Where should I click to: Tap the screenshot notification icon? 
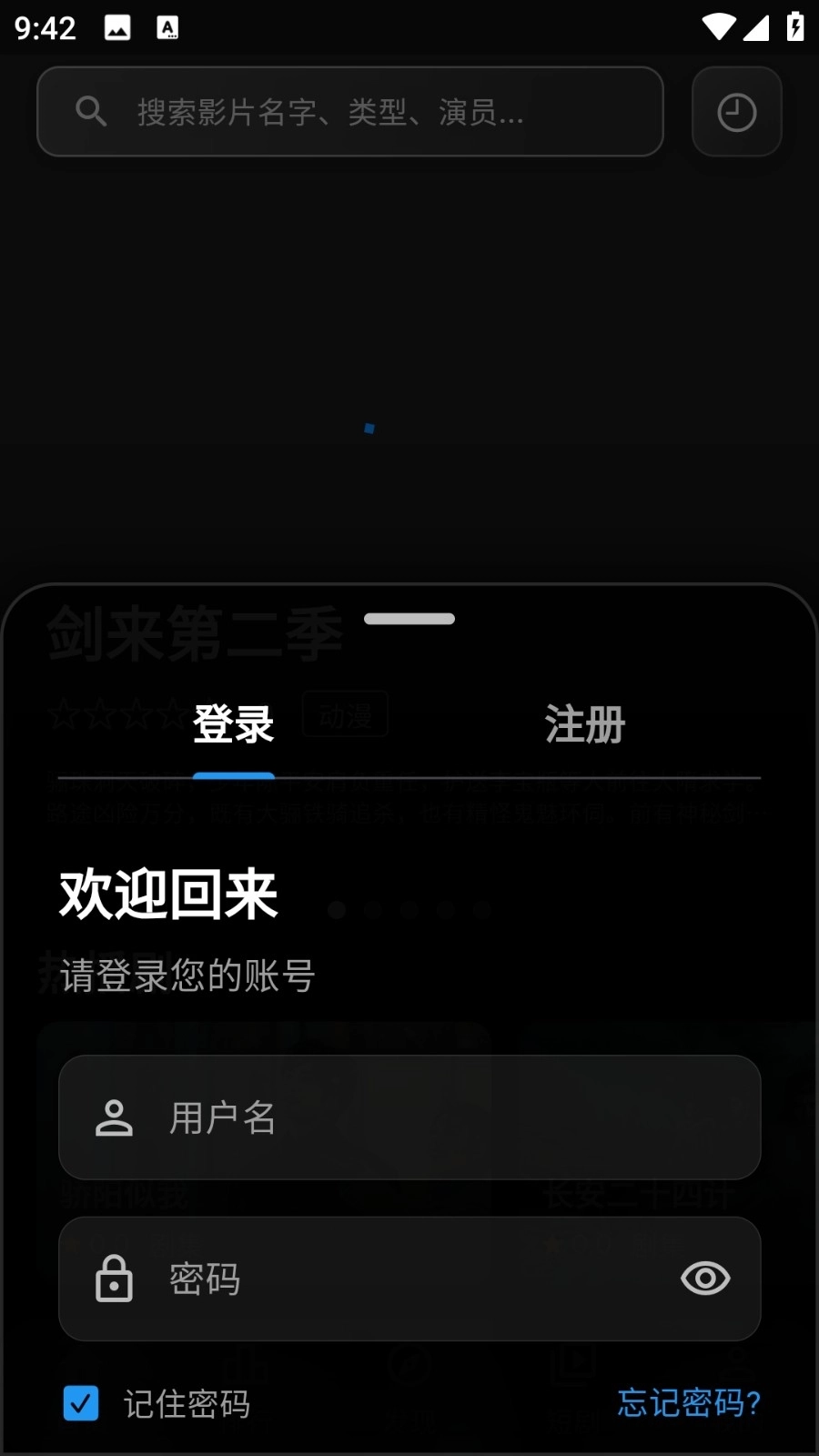(x=116, y=27)
